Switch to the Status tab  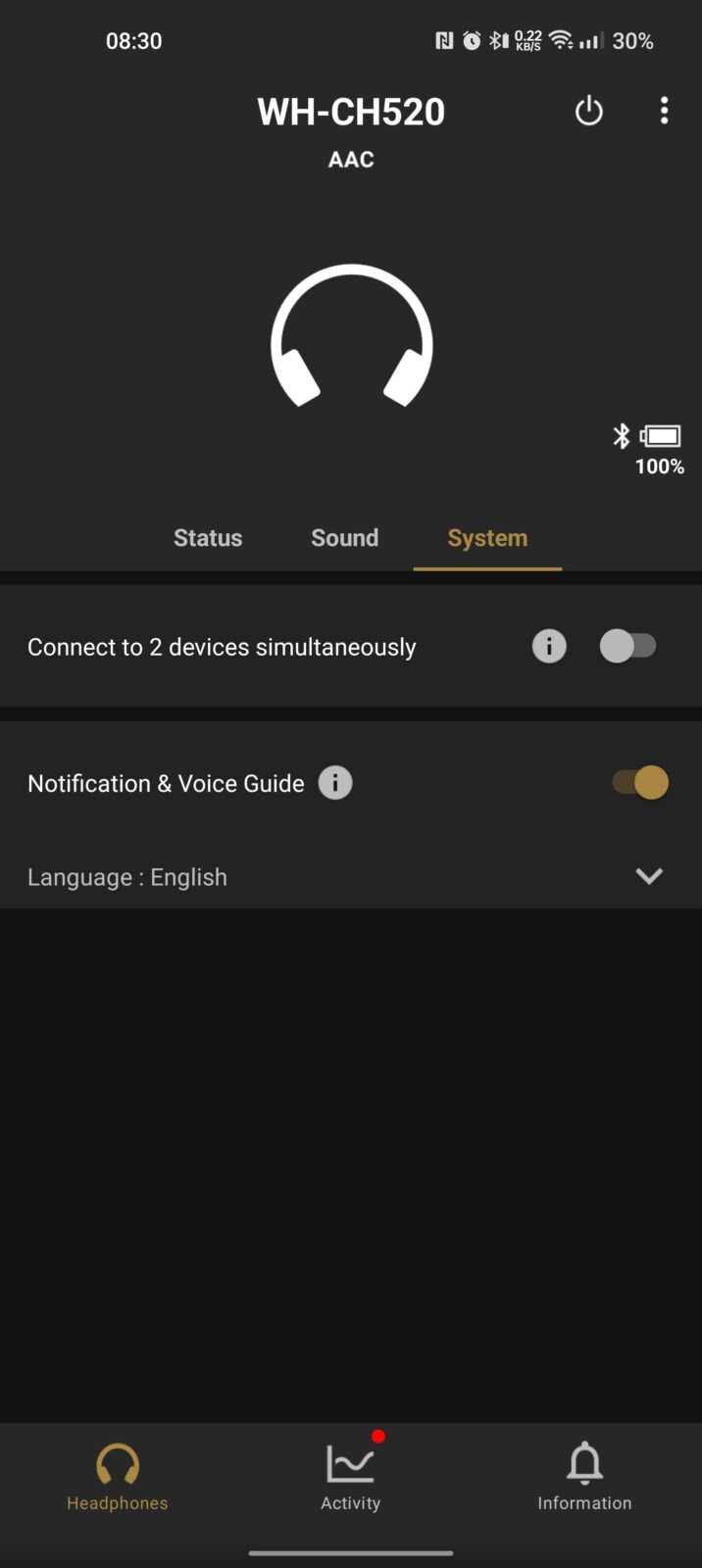[x=208, y=538]
